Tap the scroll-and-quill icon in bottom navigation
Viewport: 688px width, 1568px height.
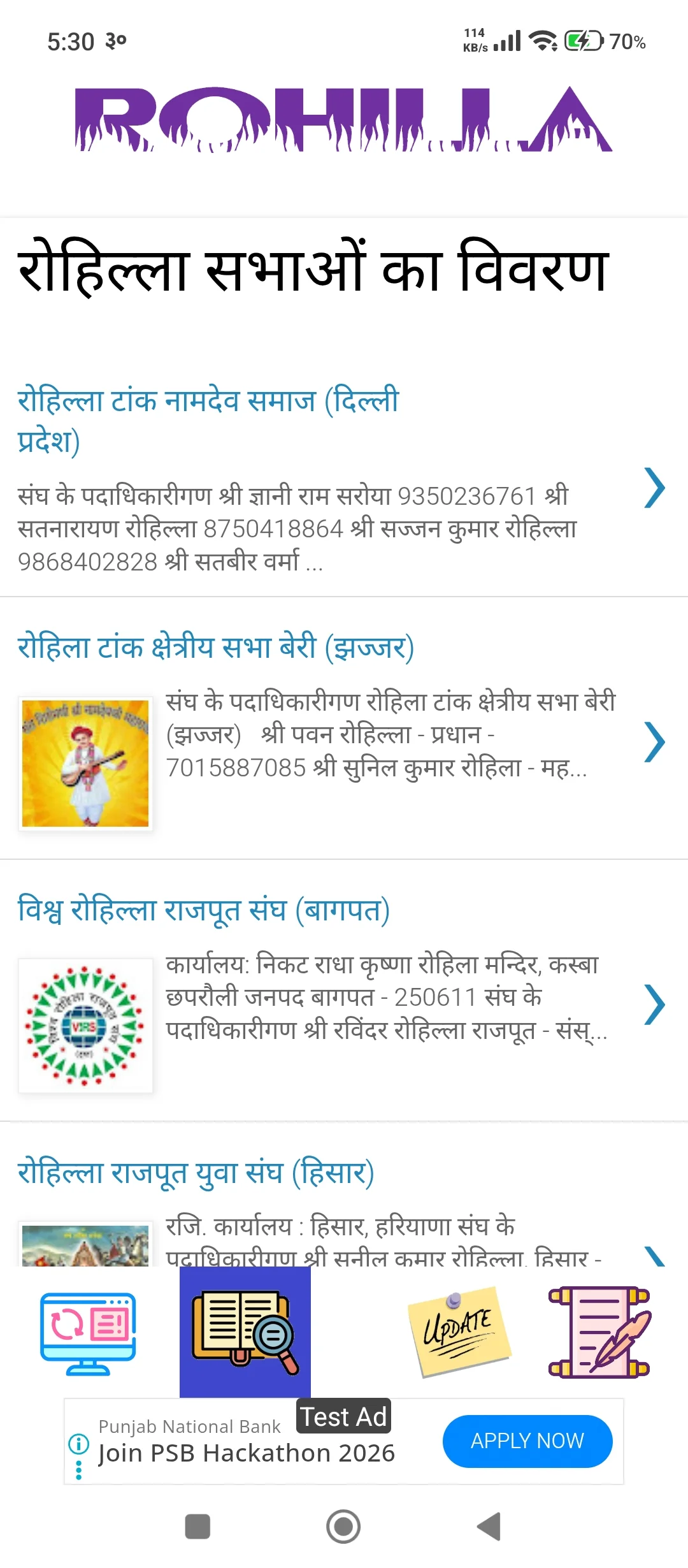point(598,1332)
